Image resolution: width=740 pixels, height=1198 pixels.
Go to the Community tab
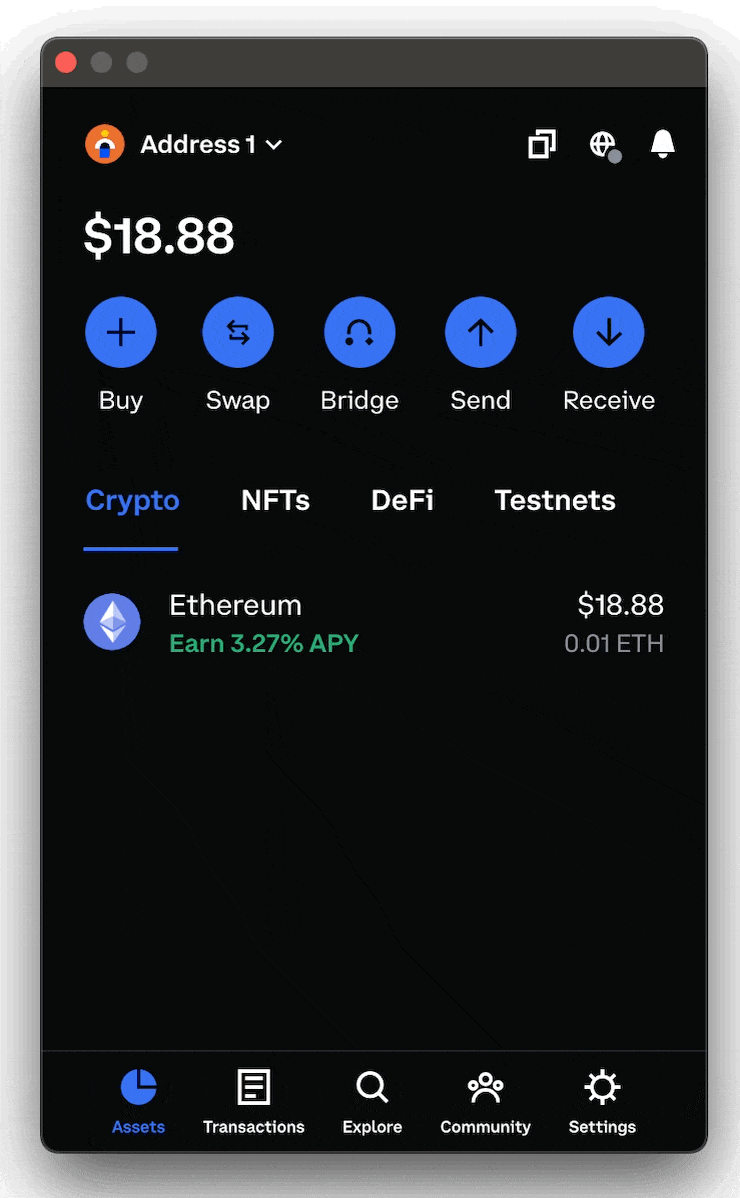[485, 1102]
